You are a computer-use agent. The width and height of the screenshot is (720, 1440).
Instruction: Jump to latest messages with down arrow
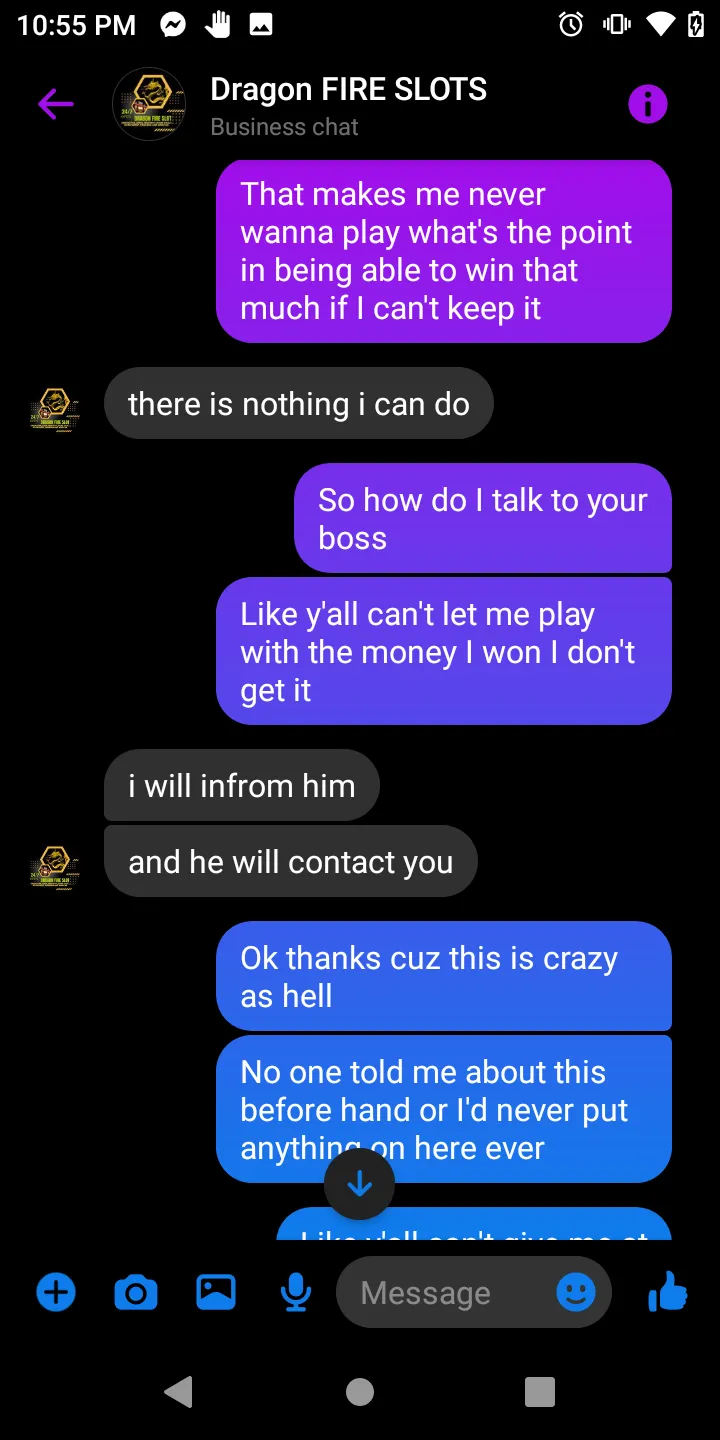[x=360, y=1184]
